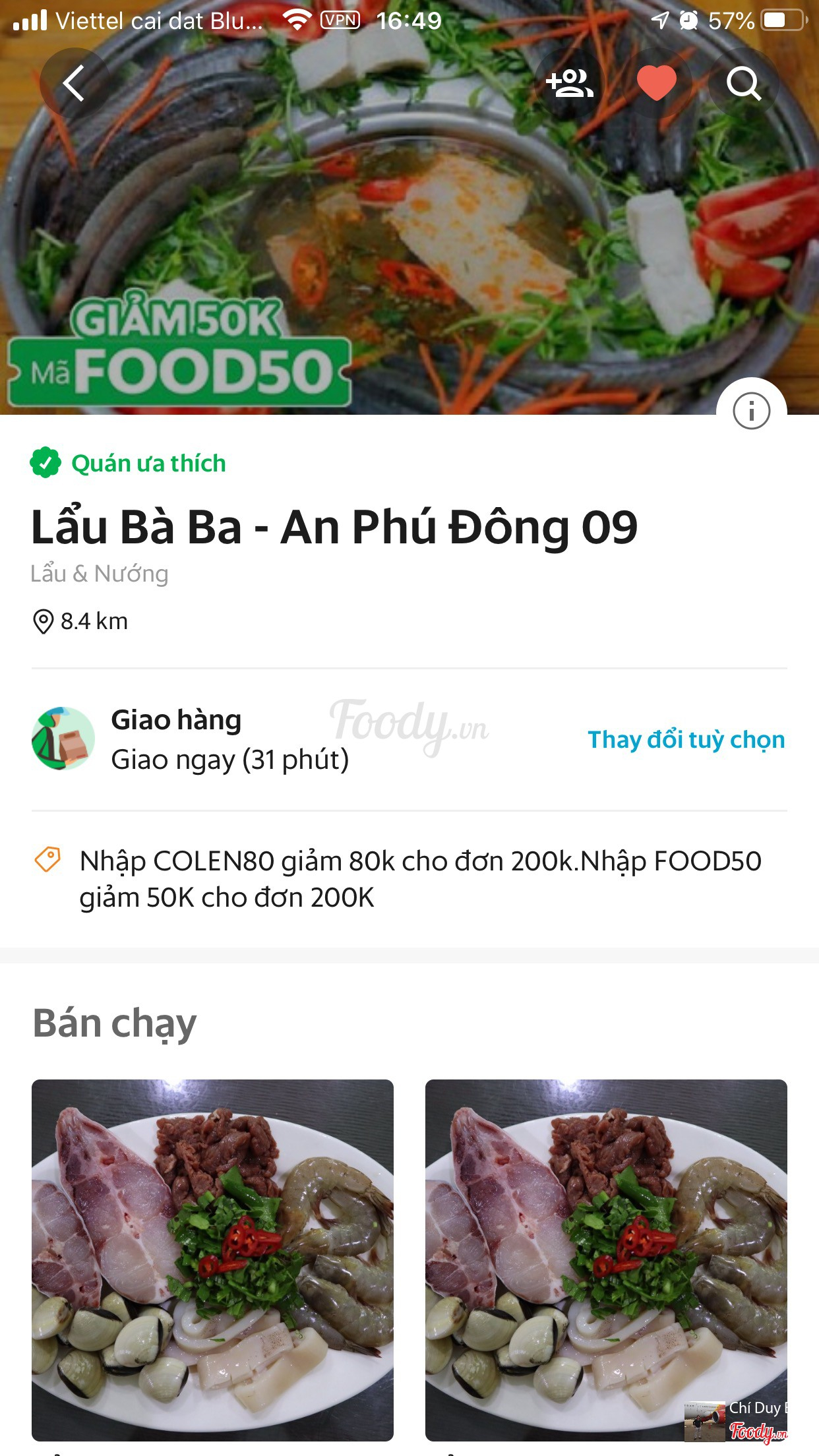Open the second Bán chạy dish card
The height and width of the screenshot is (1456, 819).
click(605, 1259)
